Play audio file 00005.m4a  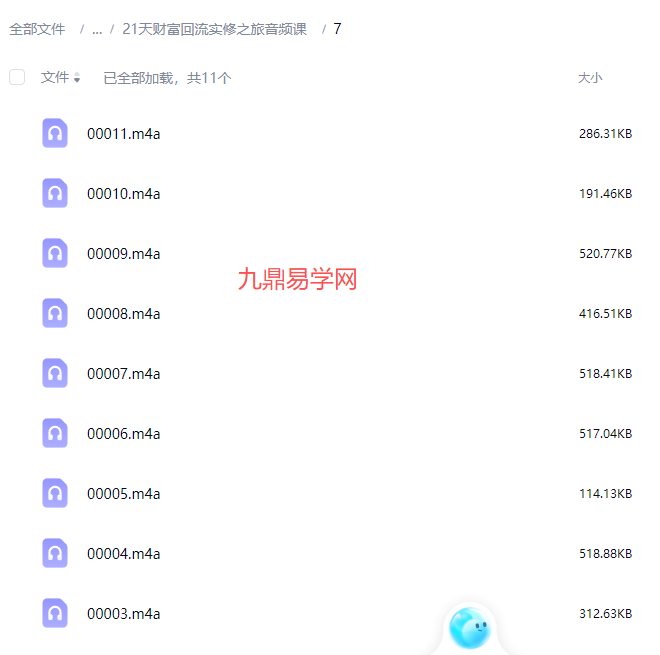click(x=123, y=494)
